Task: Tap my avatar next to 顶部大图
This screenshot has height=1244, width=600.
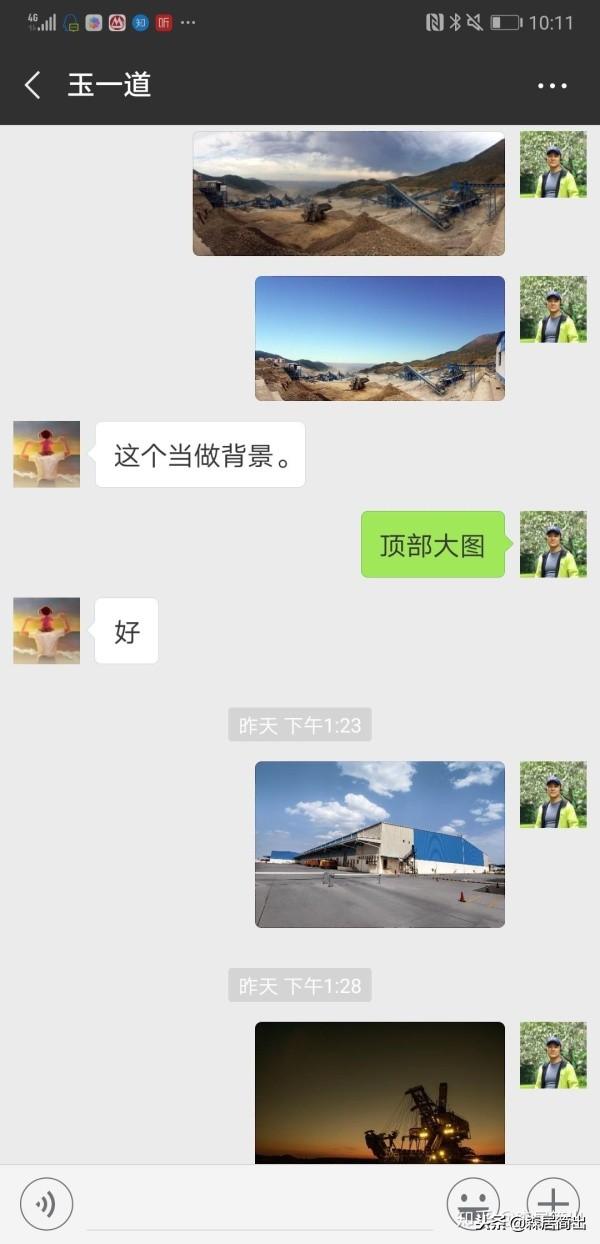Action: click(x=553, y=544)
